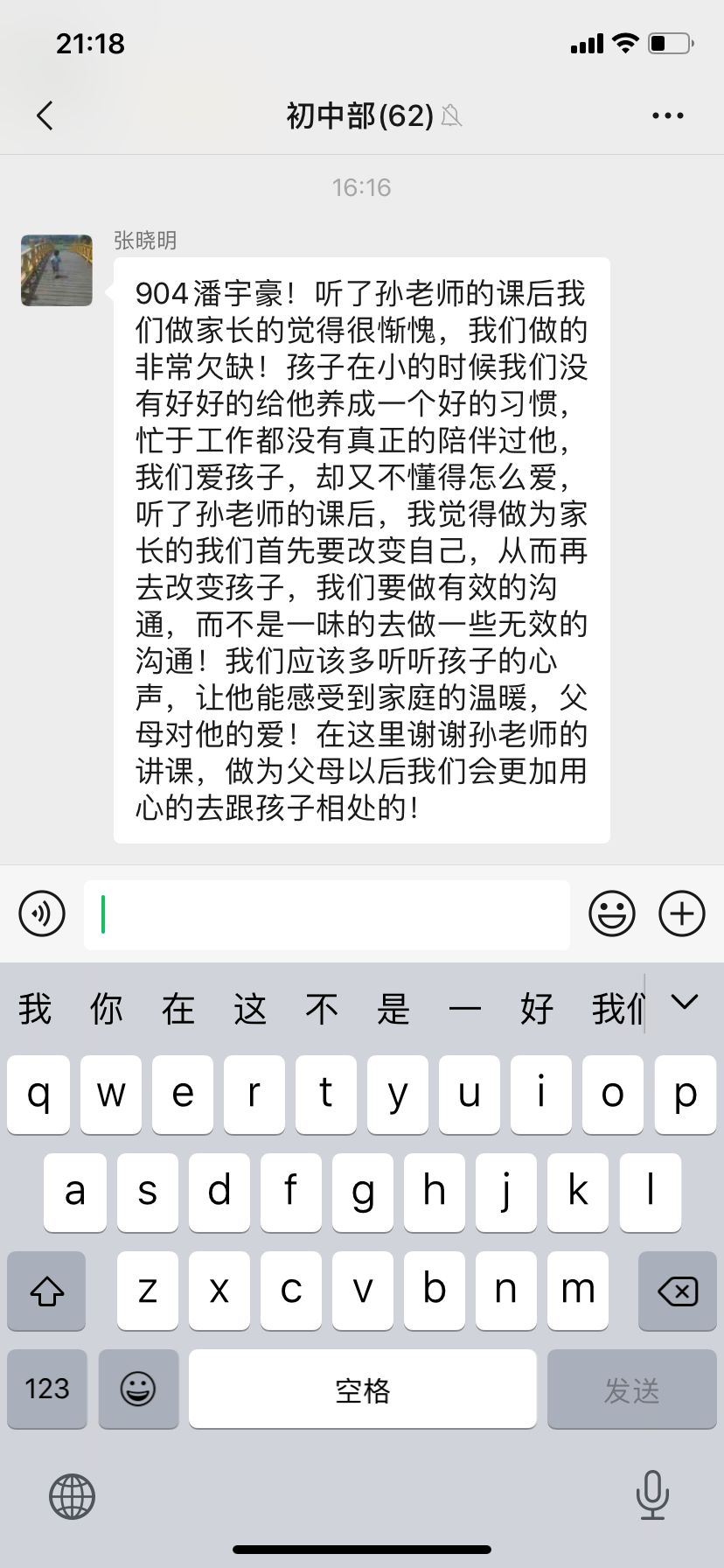Tap the backspace key to delete

pos(674,1290)
